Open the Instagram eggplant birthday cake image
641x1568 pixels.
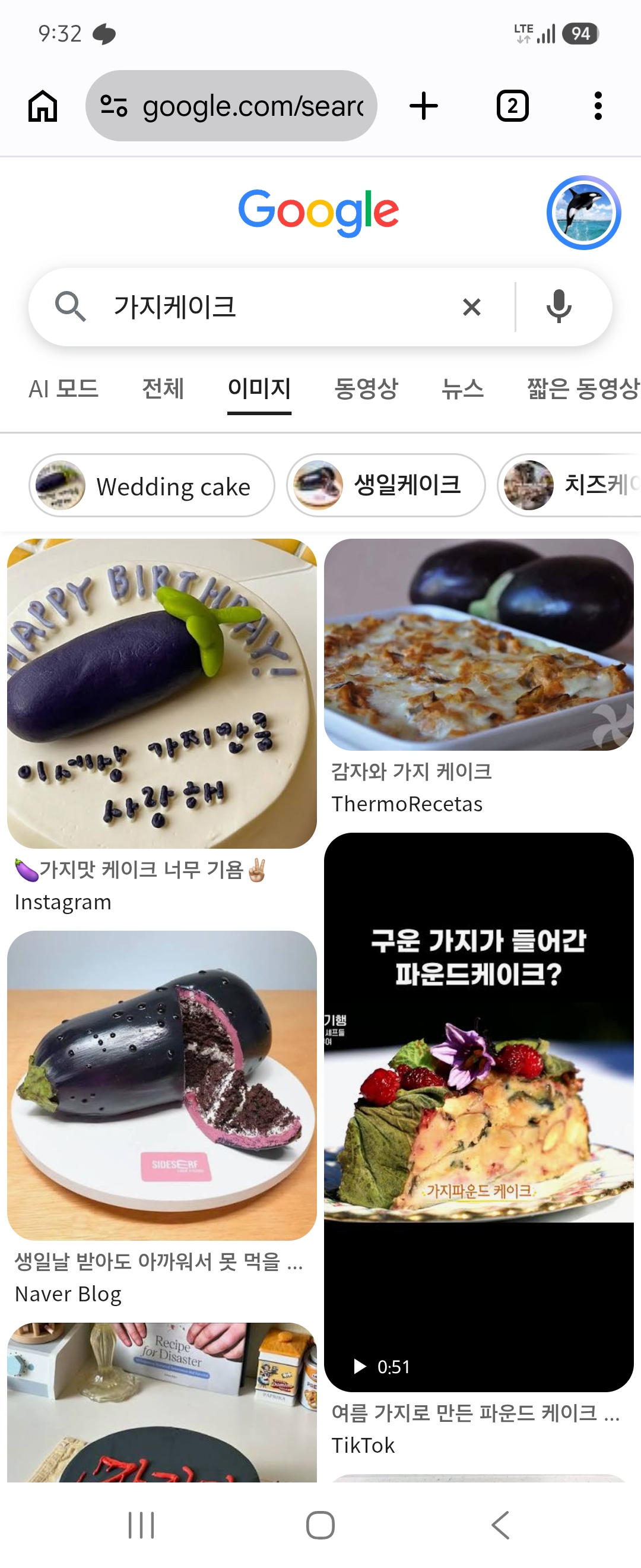point(162,693)
